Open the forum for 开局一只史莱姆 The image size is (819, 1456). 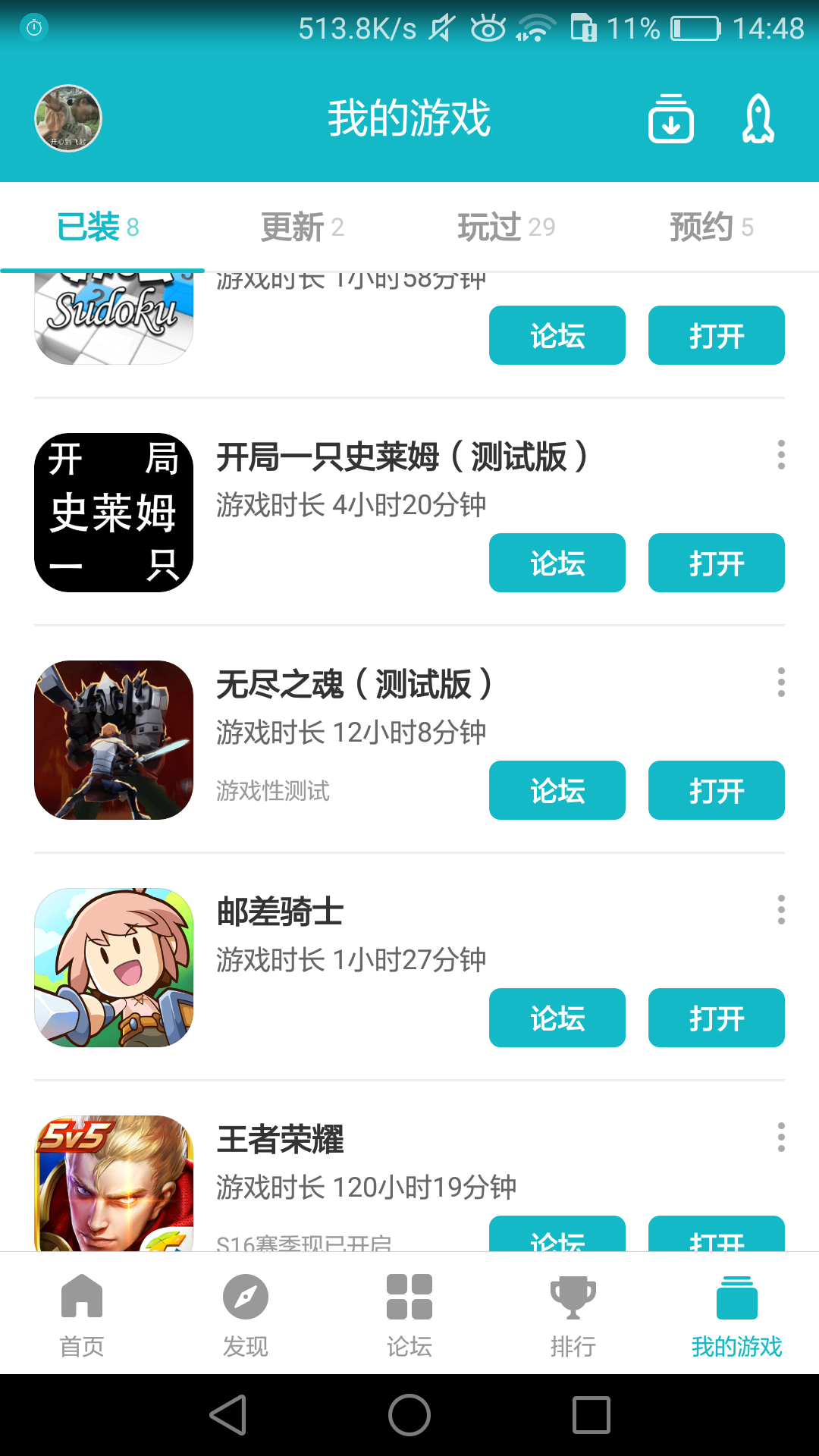(x=557, y=563)
